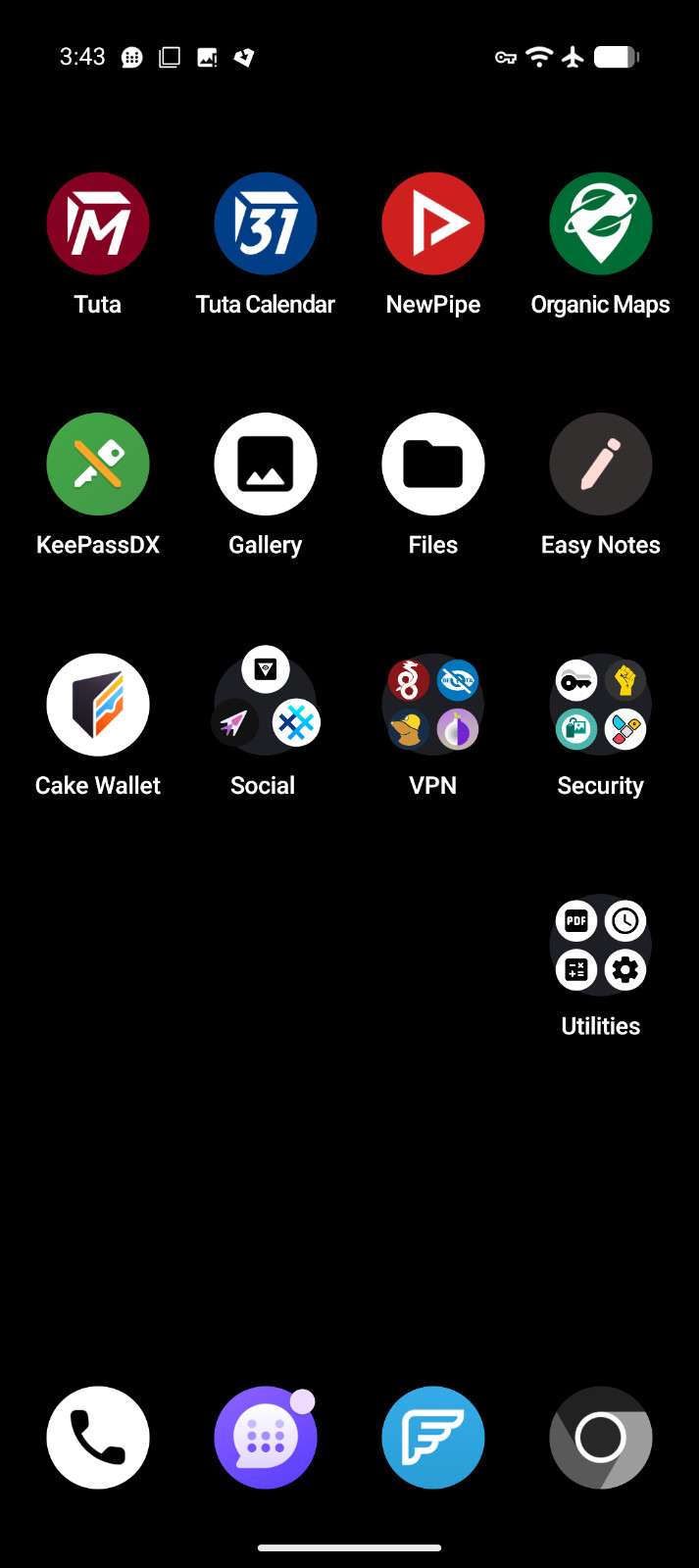Open NewPipe
Screen dimensions: 699x1568
pyautogui.click(x=433, y=224)
